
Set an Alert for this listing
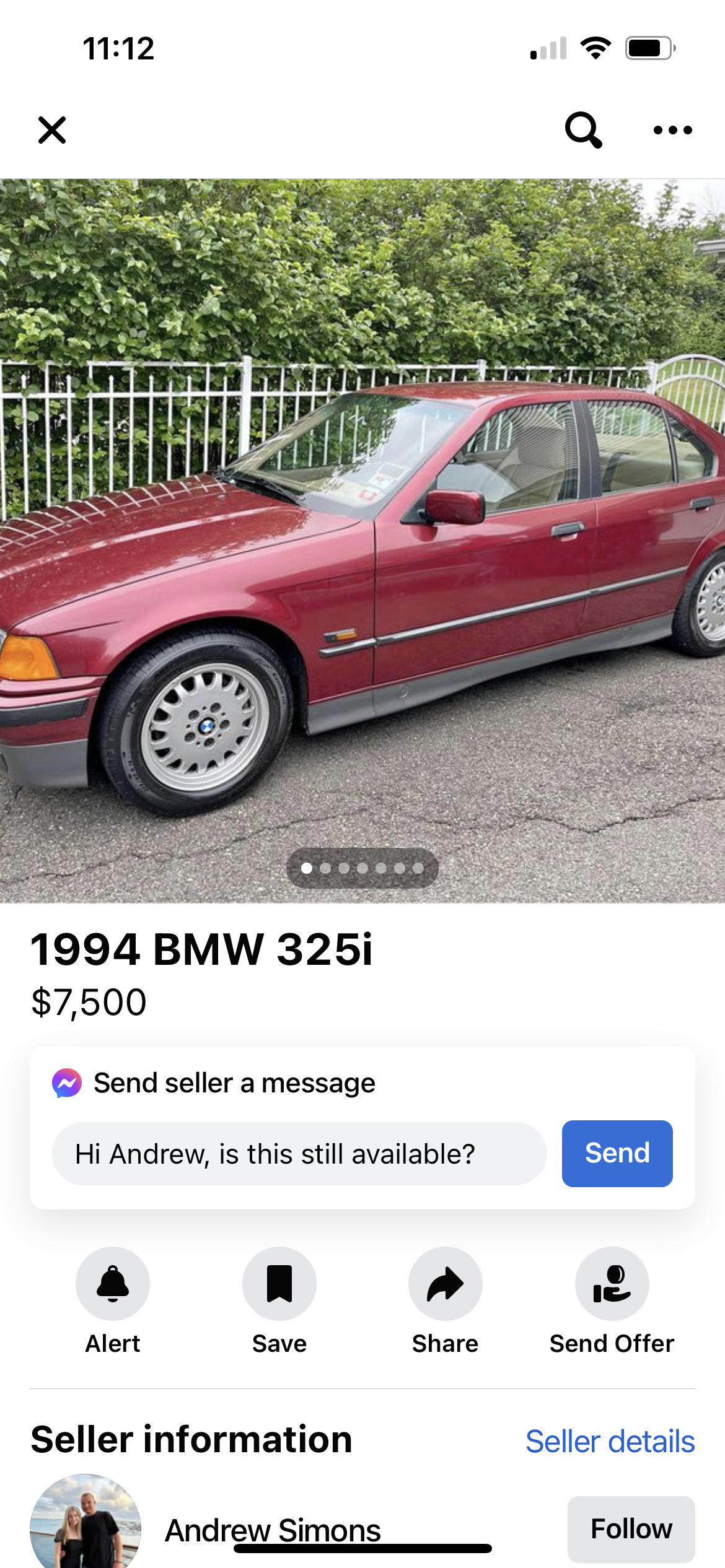[113, 1284]
